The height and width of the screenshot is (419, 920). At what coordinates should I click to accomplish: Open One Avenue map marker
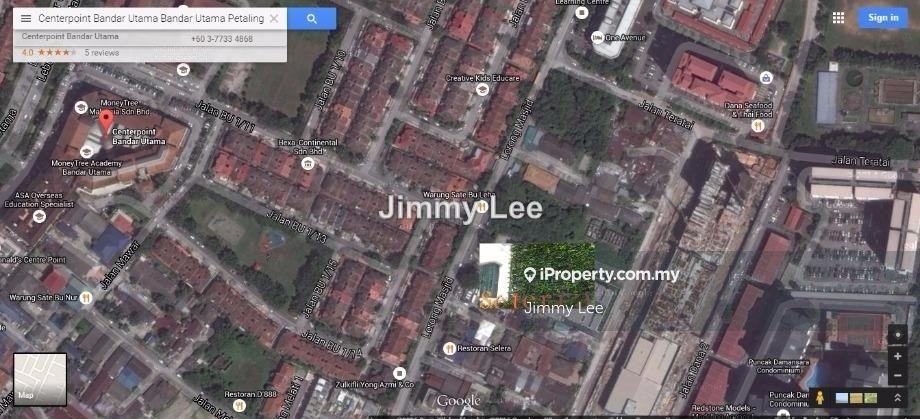point(598,38)
